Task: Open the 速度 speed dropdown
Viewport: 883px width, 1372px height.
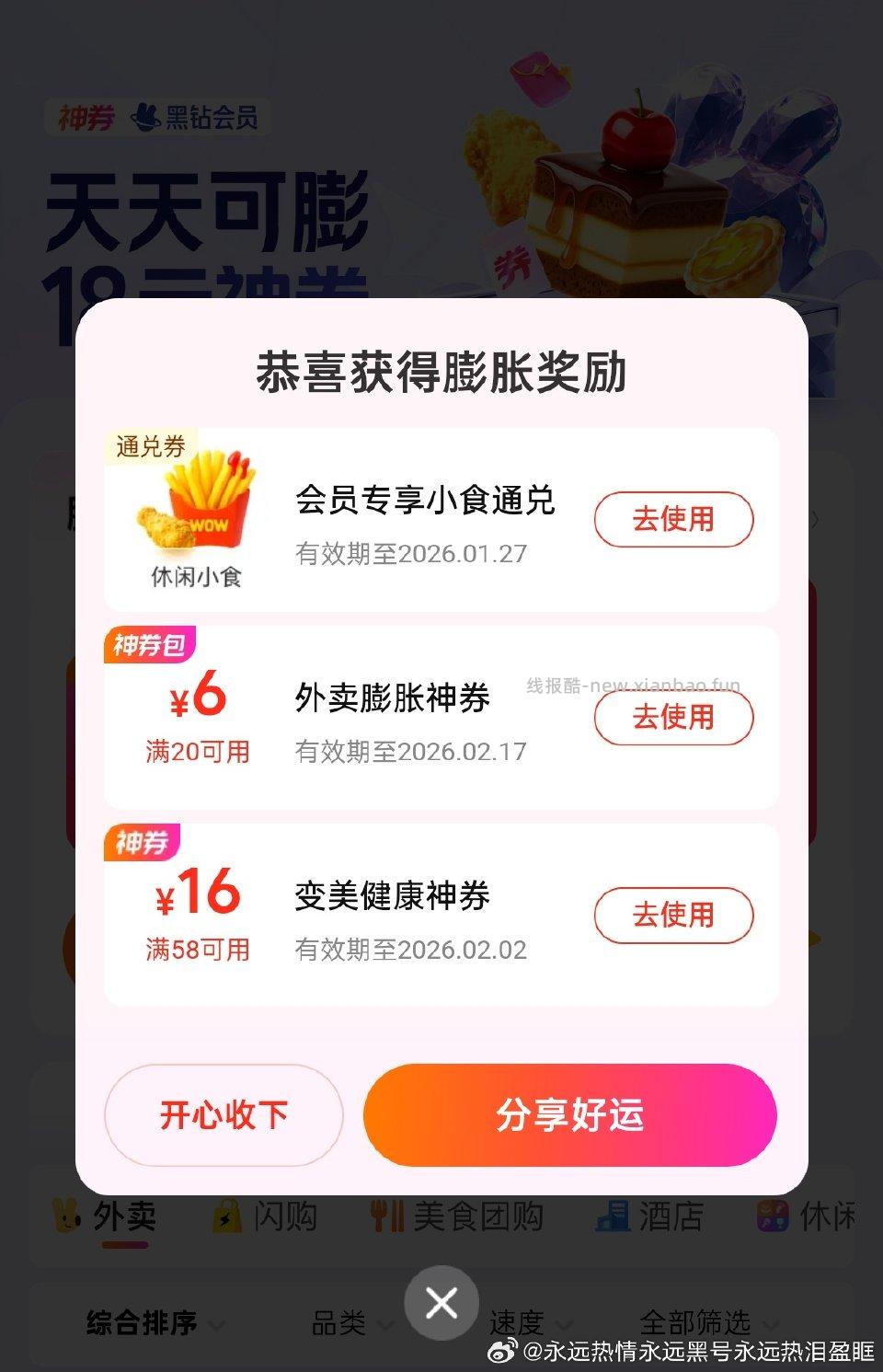Action: coord(532,1322)
